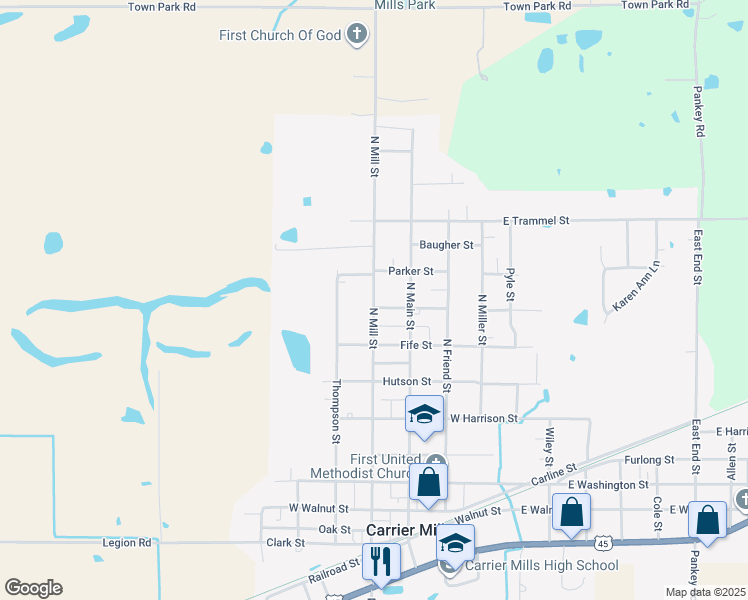Open the restaurant marker by Railroad St

tap(381, 563)
